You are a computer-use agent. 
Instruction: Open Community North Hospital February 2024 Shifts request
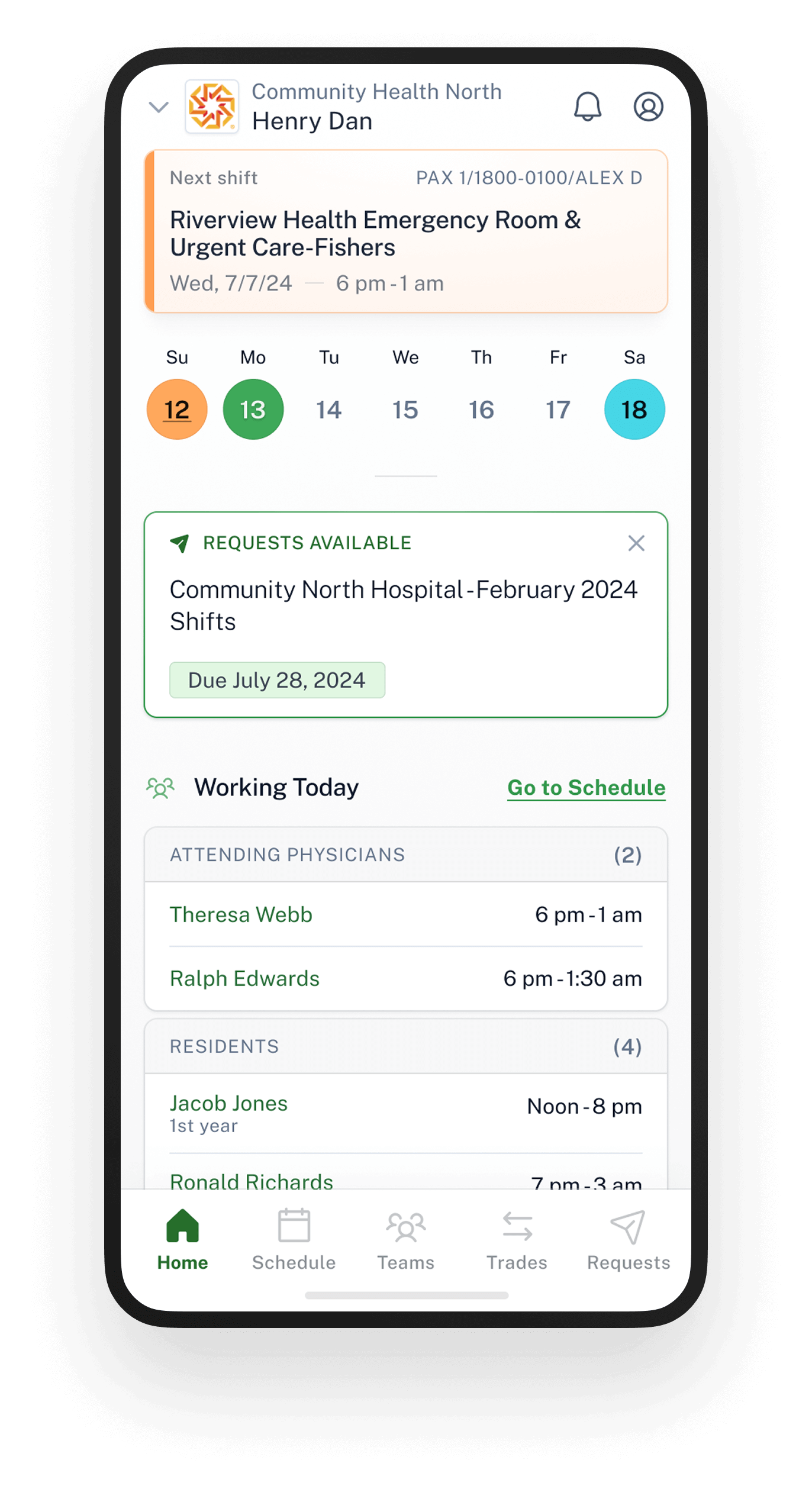pyautogui.click(x=404, y=605)
